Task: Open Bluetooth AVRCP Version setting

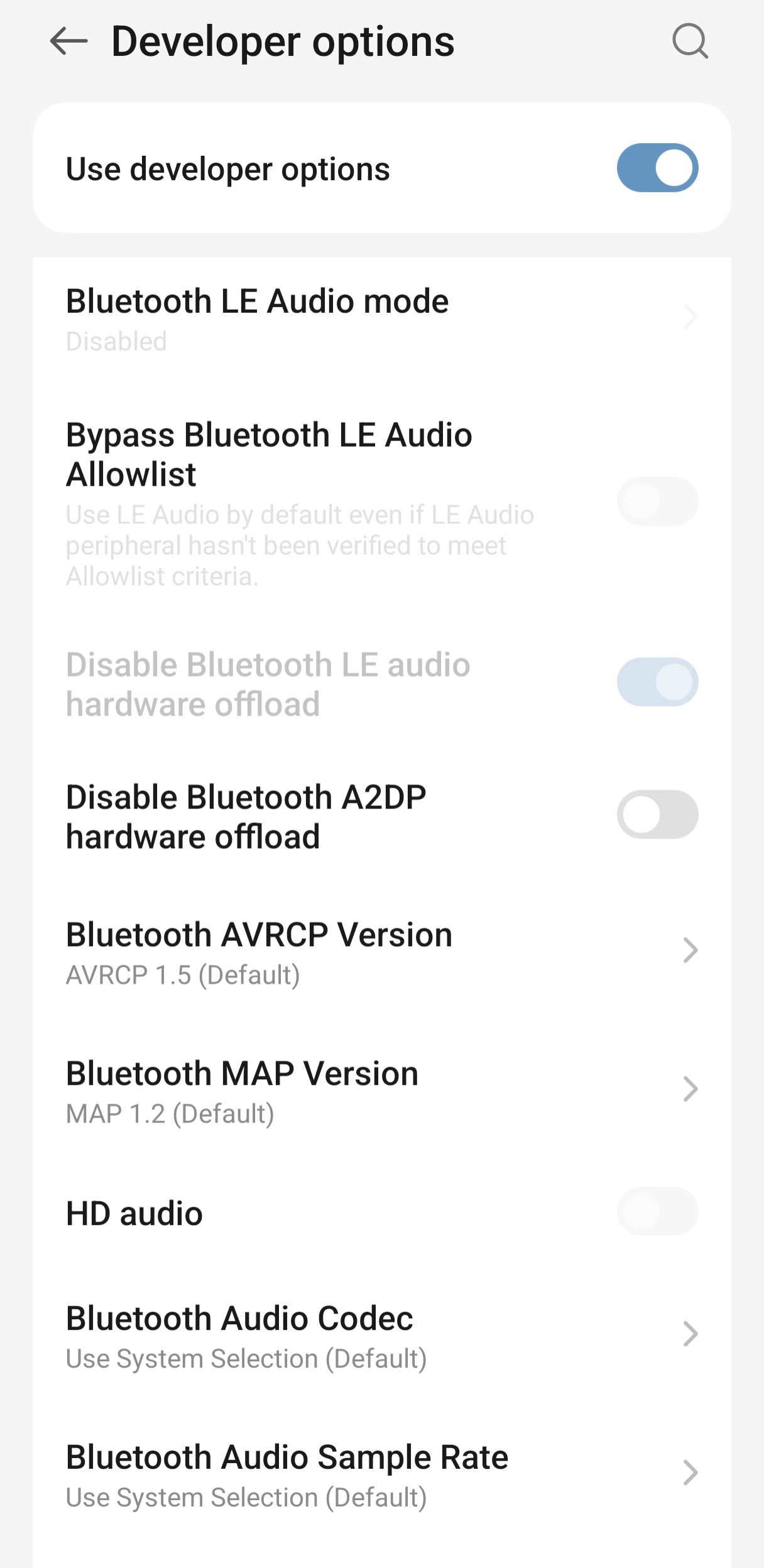Action: point(382,952)
